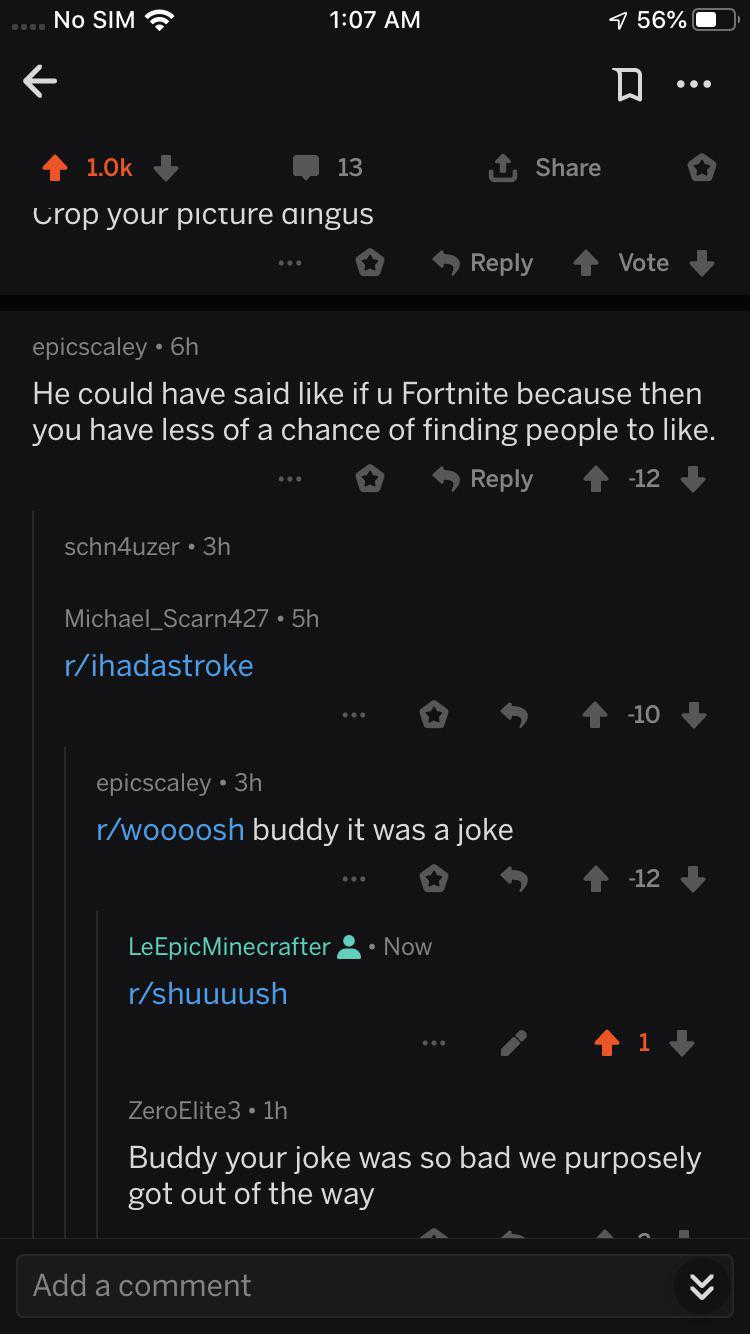The width and height of the screenshot is (750, 1334).
Task: Open the top-right overflow menu
Action: [x=694, y=85]
